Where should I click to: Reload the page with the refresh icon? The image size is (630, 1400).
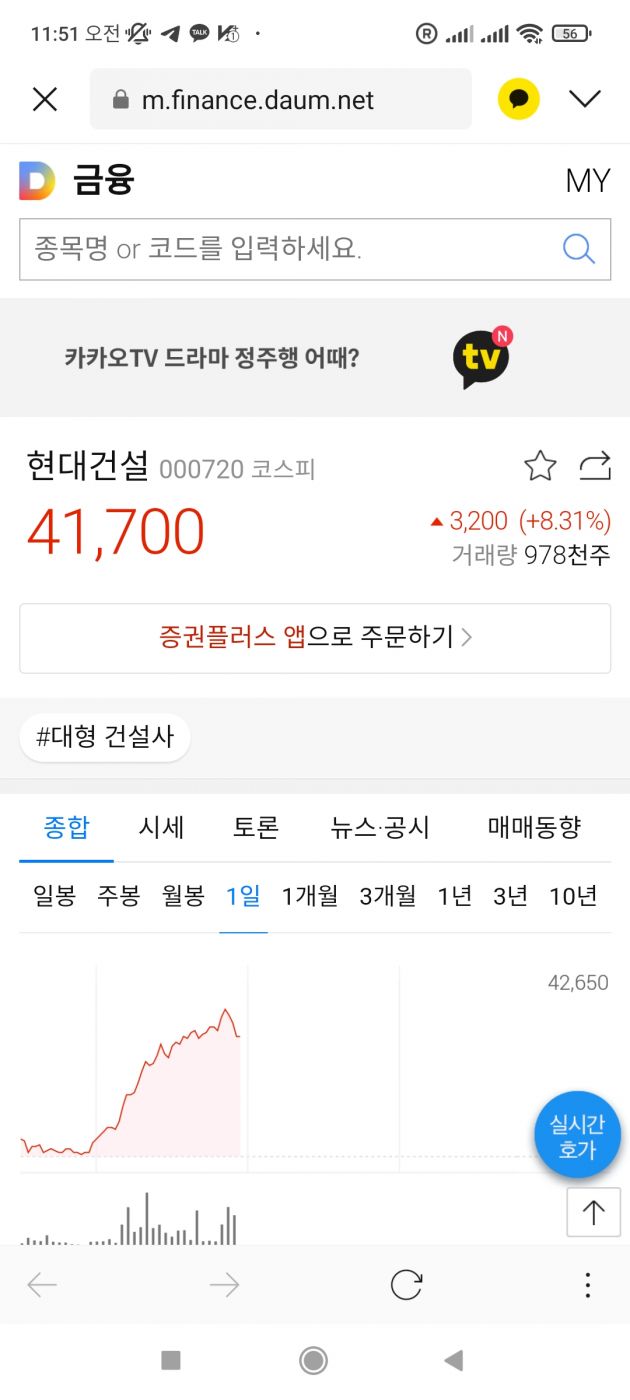click(406, 1285)
